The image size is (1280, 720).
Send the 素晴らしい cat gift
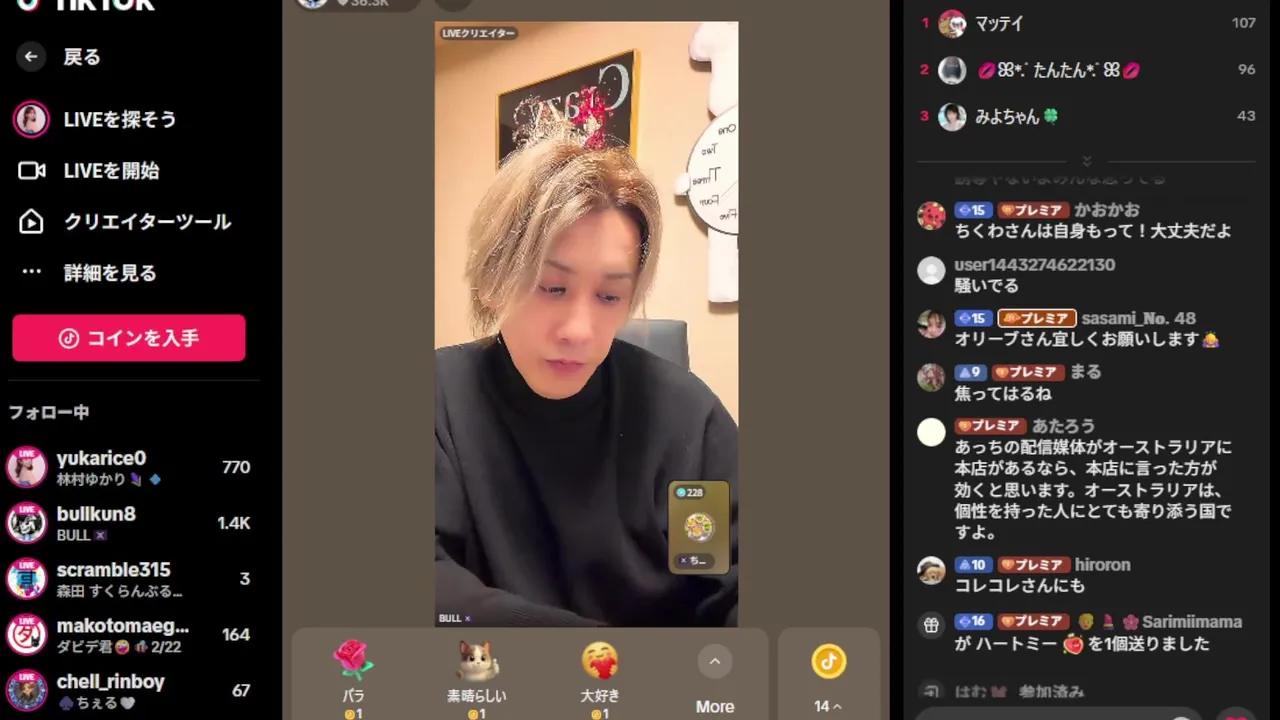pyautogui.click(x=476, y=672)
